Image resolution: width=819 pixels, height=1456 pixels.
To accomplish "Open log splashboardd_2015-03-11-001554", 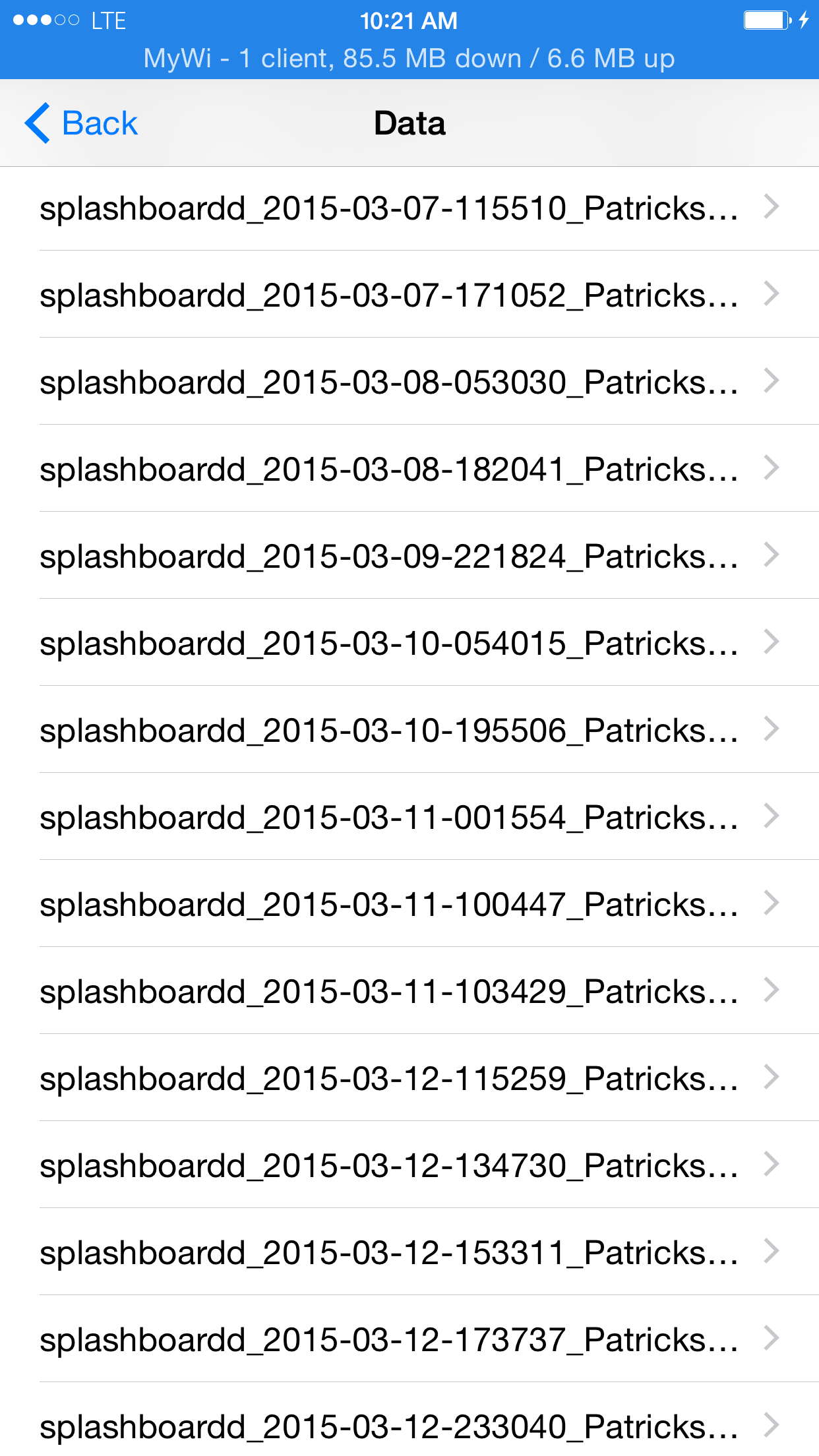I will pos(409,817).
